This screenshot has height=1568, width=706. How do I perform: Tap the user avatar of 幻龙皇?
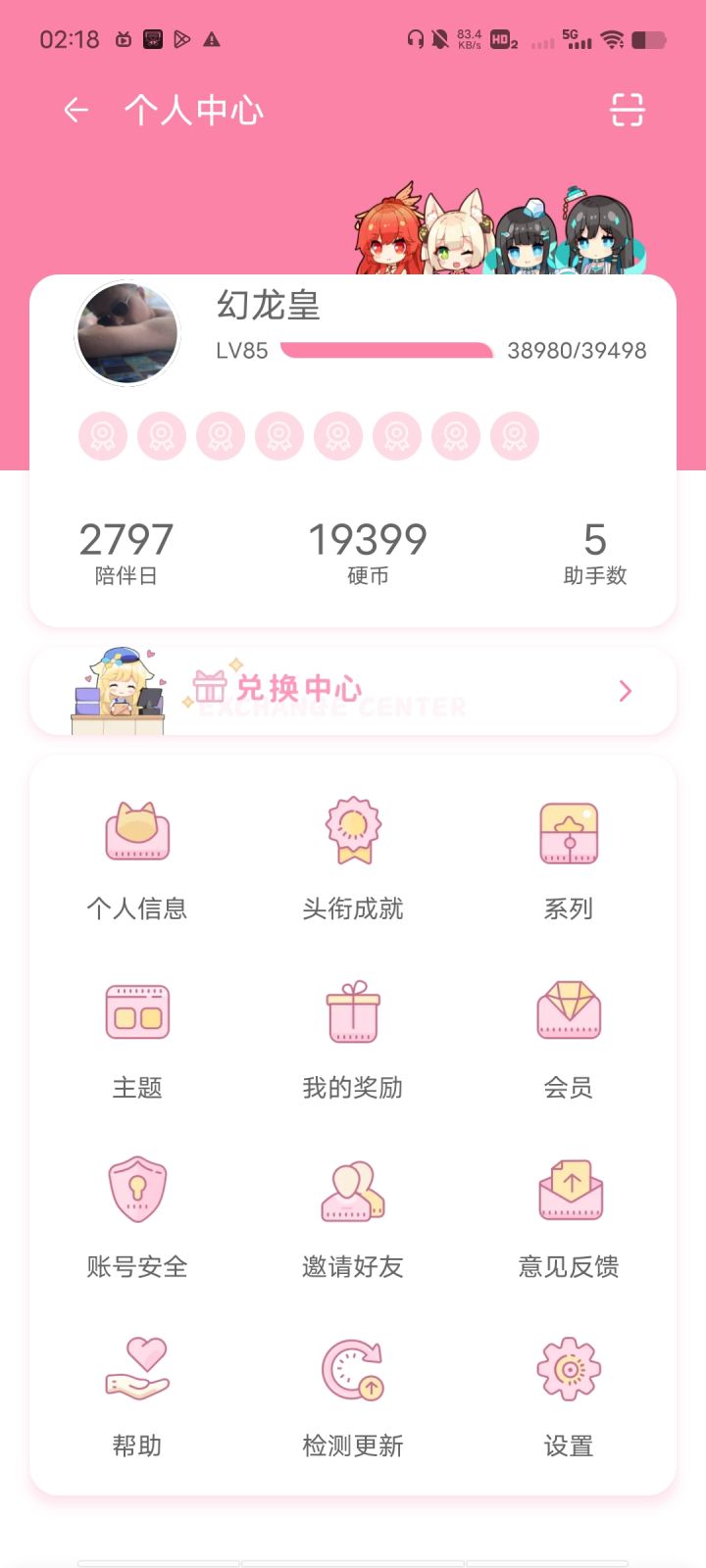pyautogui.click(x=127, y=333)
